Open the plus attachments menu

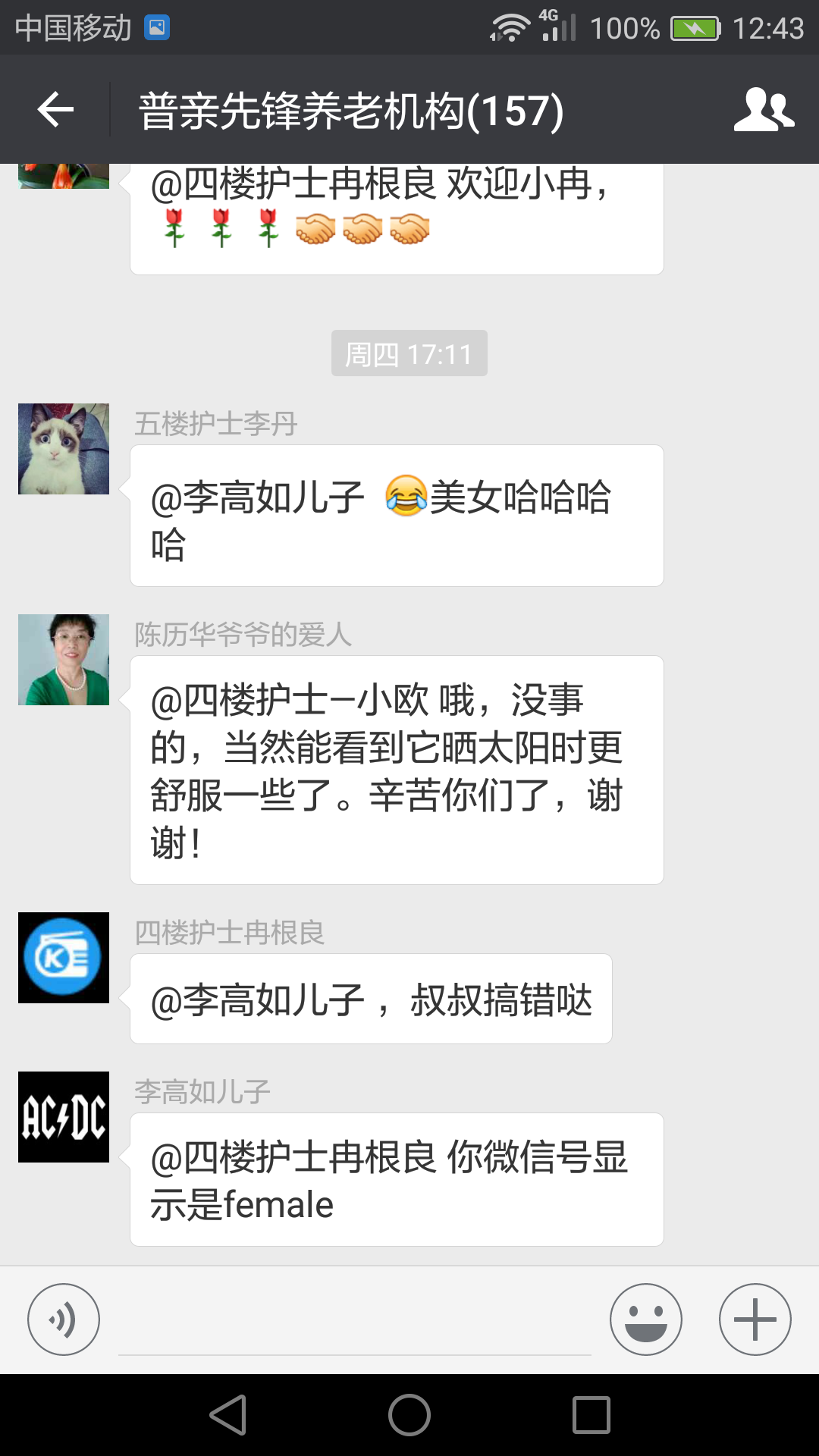coord(755,1319)
